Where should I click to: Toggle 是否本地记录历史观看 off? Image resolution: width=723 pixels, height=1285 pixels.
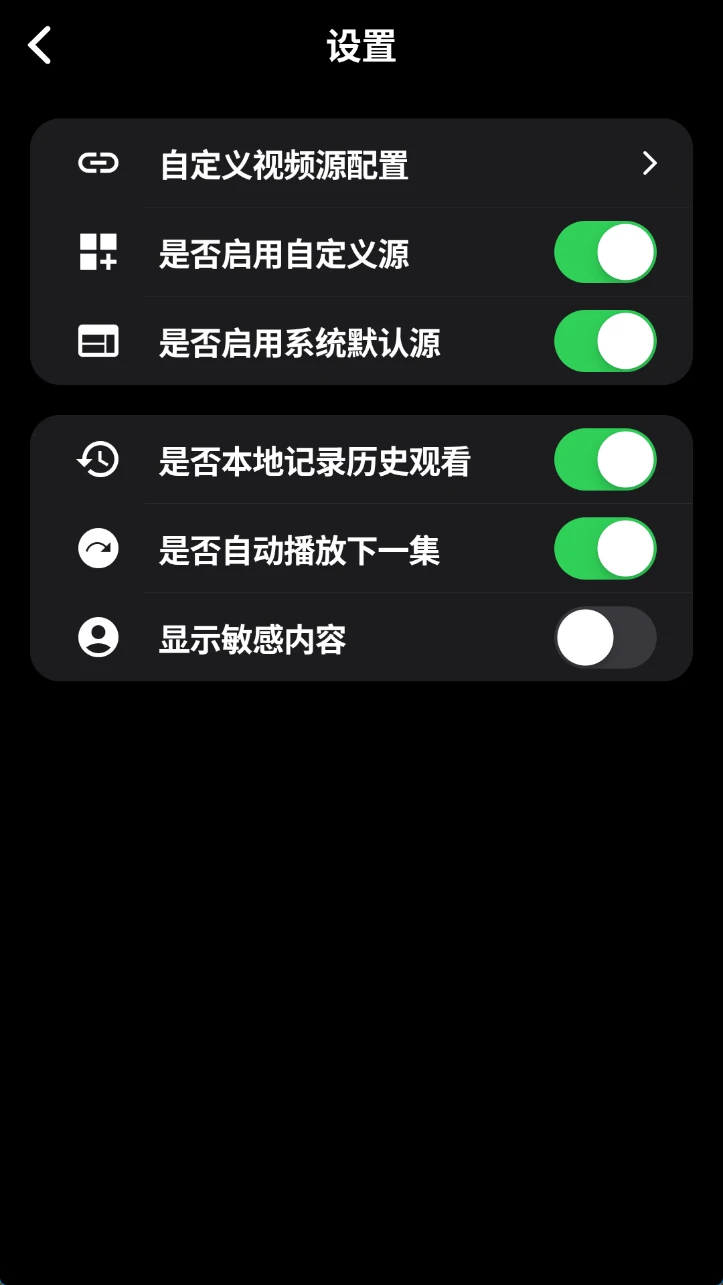605,460
